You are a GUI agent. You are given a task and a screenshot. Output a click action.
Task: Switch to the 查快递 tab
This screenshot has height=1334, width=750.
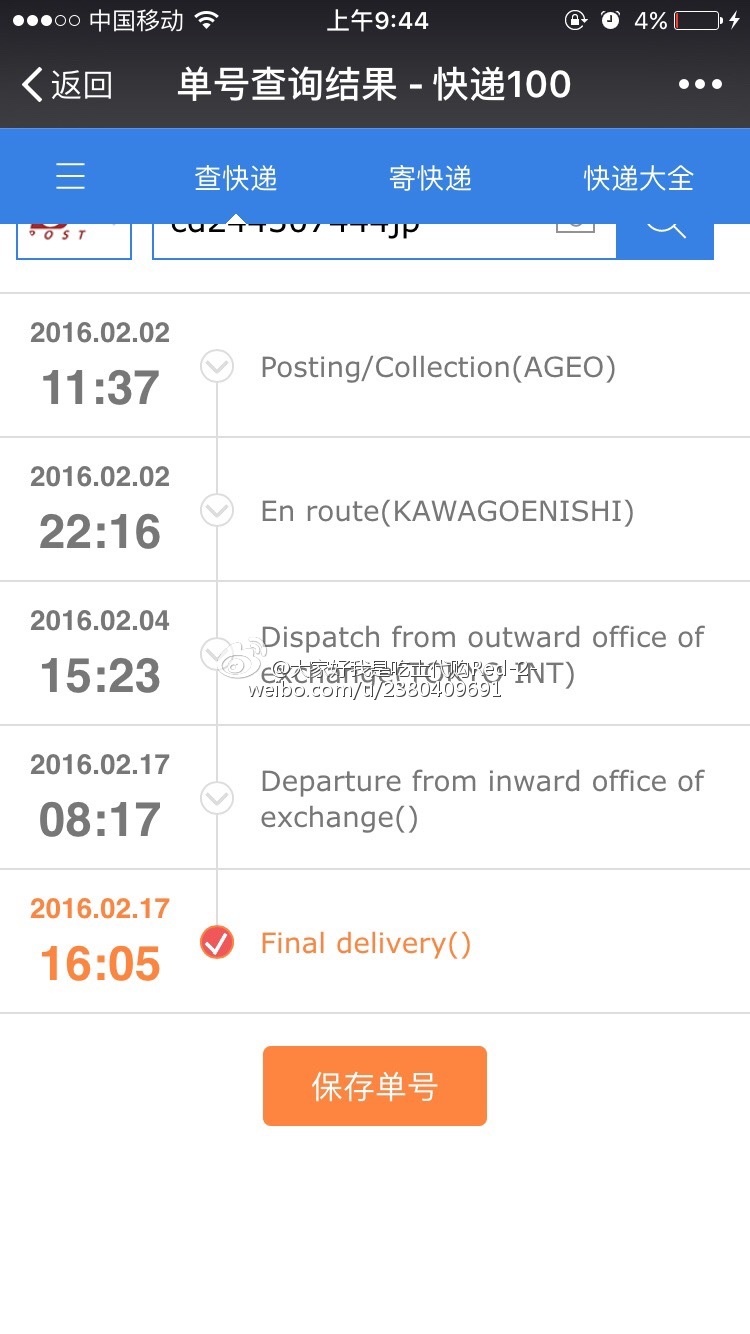pyautogui.click(x=236, y=178)
